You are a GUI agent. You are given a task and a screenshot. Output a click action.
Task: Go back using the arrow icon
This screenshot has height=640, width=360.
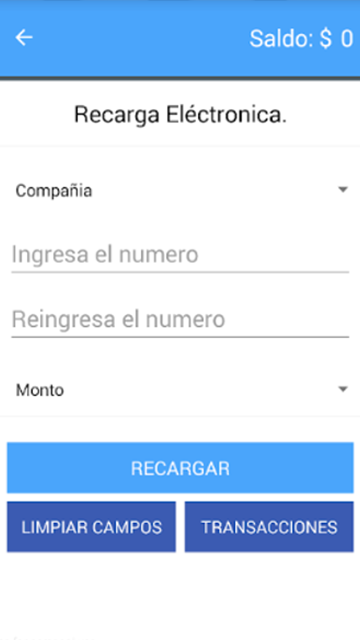click(24, 38)
